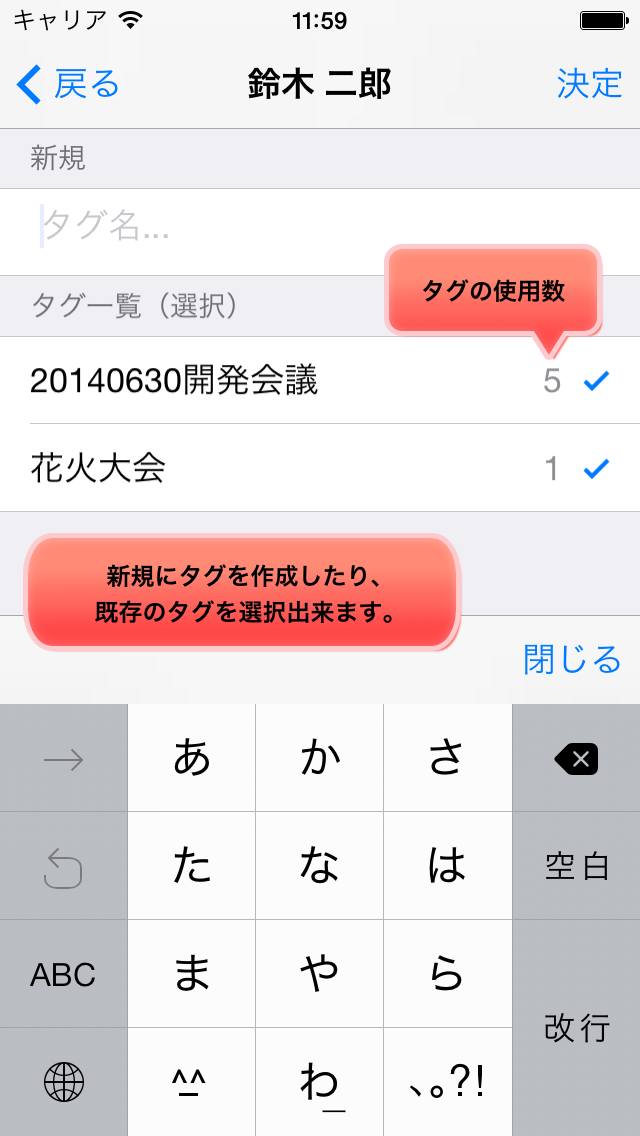Deselect the 花火大会 tag
640x1136 pixels.
pyautogui.click(x=320, y=468)
